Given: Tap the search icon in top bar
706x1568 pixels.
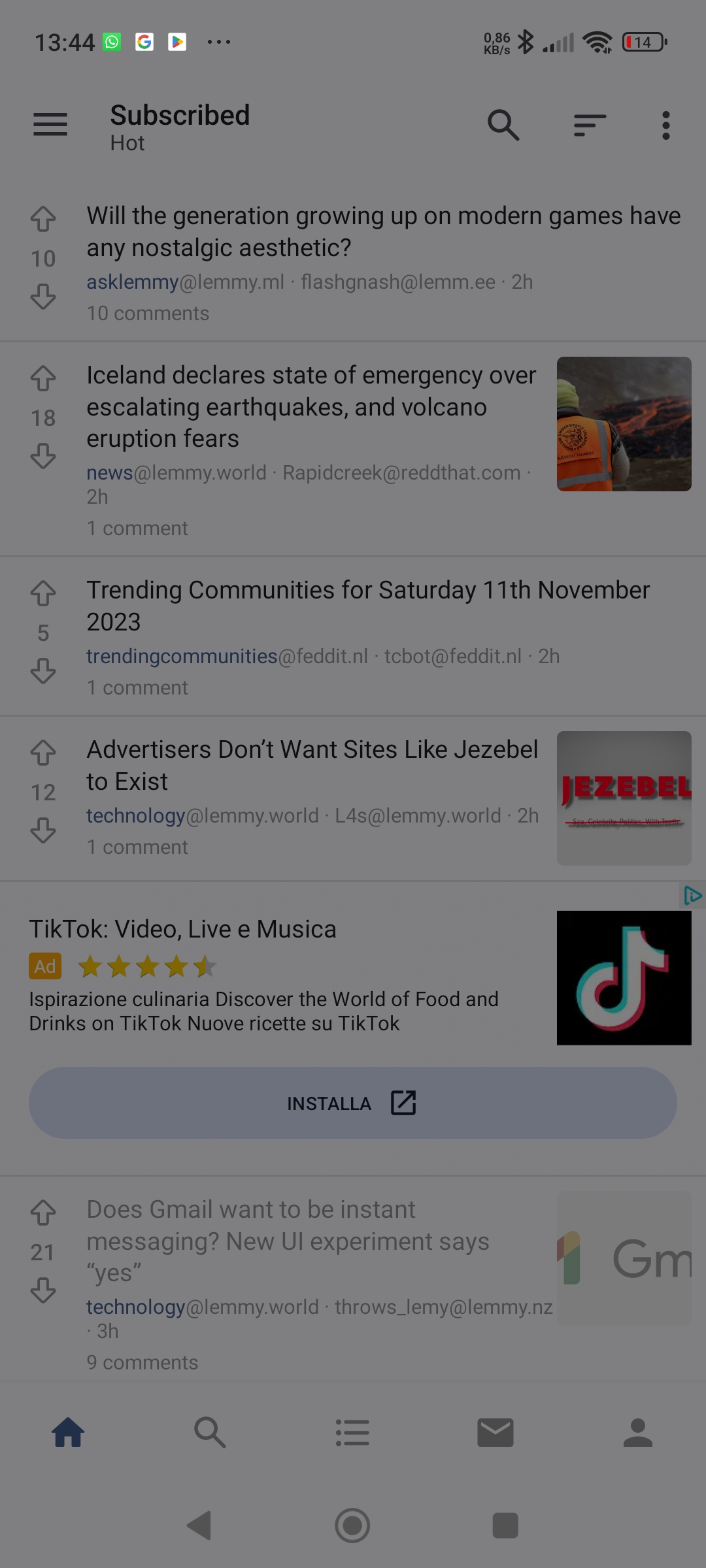Looking at the screenshot, I should click(503, 125).
